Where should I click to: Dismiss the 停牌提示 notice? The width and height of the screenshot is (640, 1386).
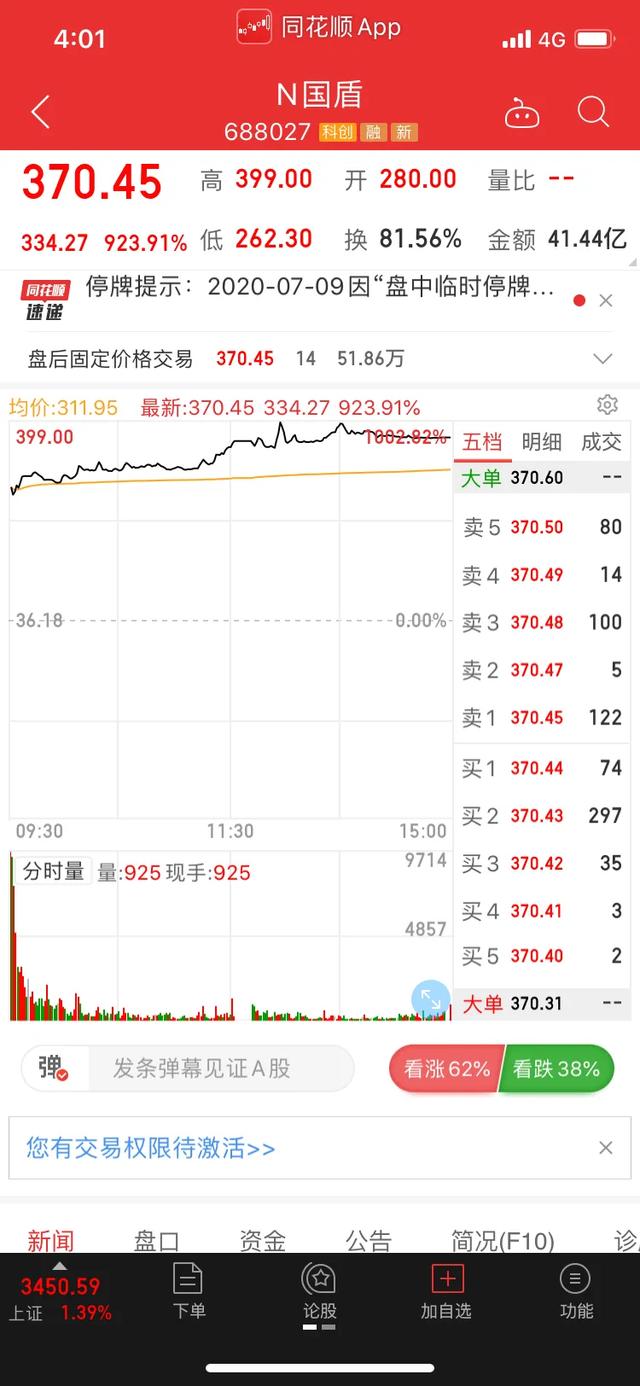point(605,300)
